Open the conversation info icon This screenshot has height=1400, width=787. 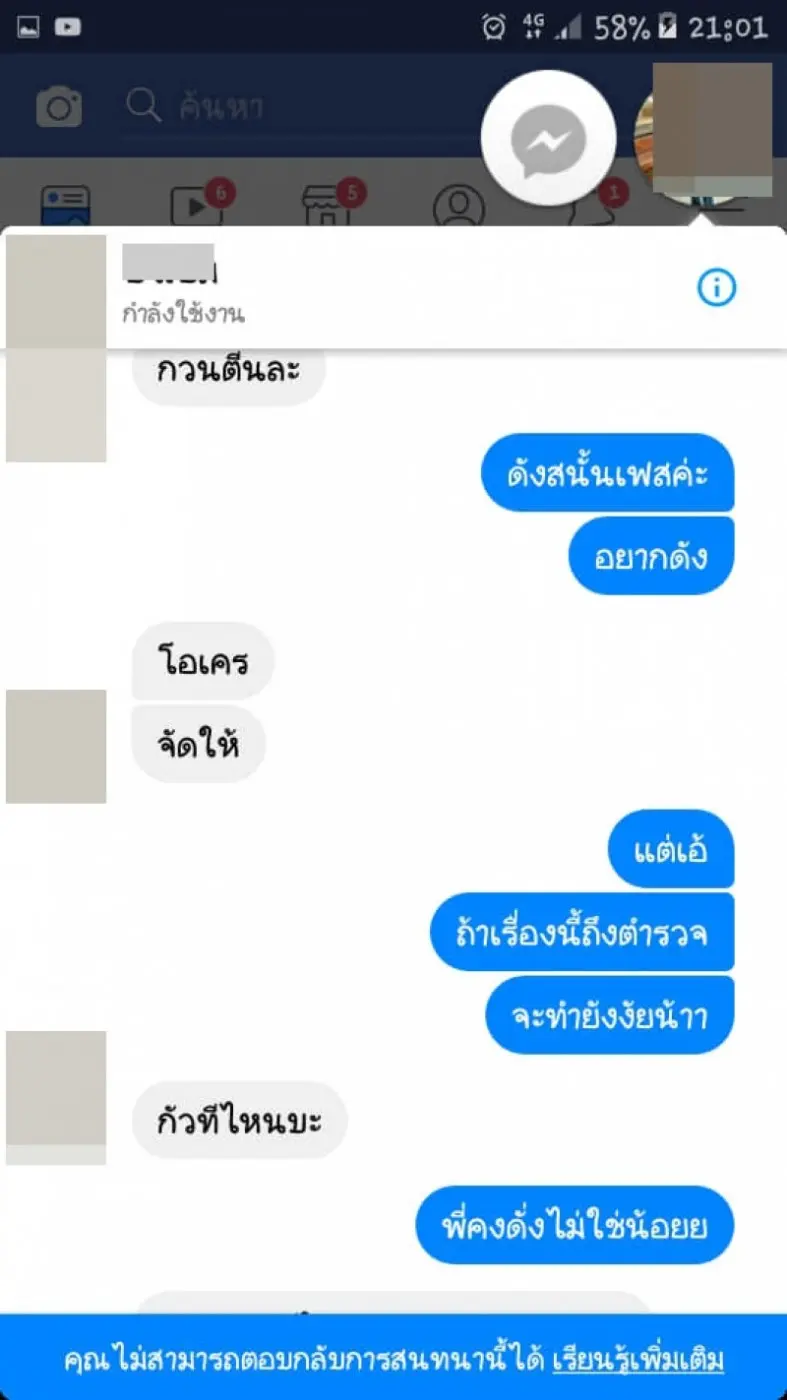(716, 289)
